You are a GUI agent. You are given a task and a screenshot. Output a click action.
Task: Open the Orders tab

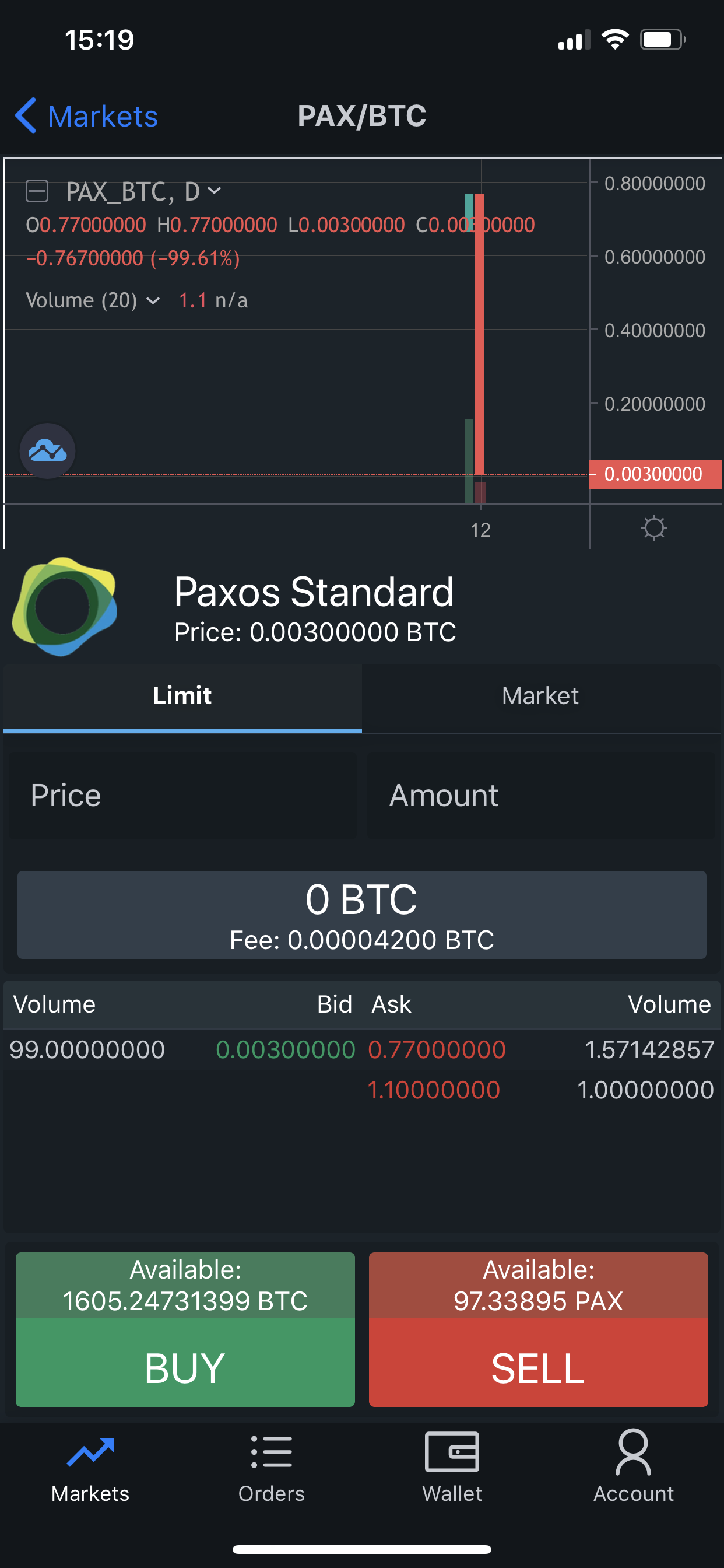coord(271,1468)
